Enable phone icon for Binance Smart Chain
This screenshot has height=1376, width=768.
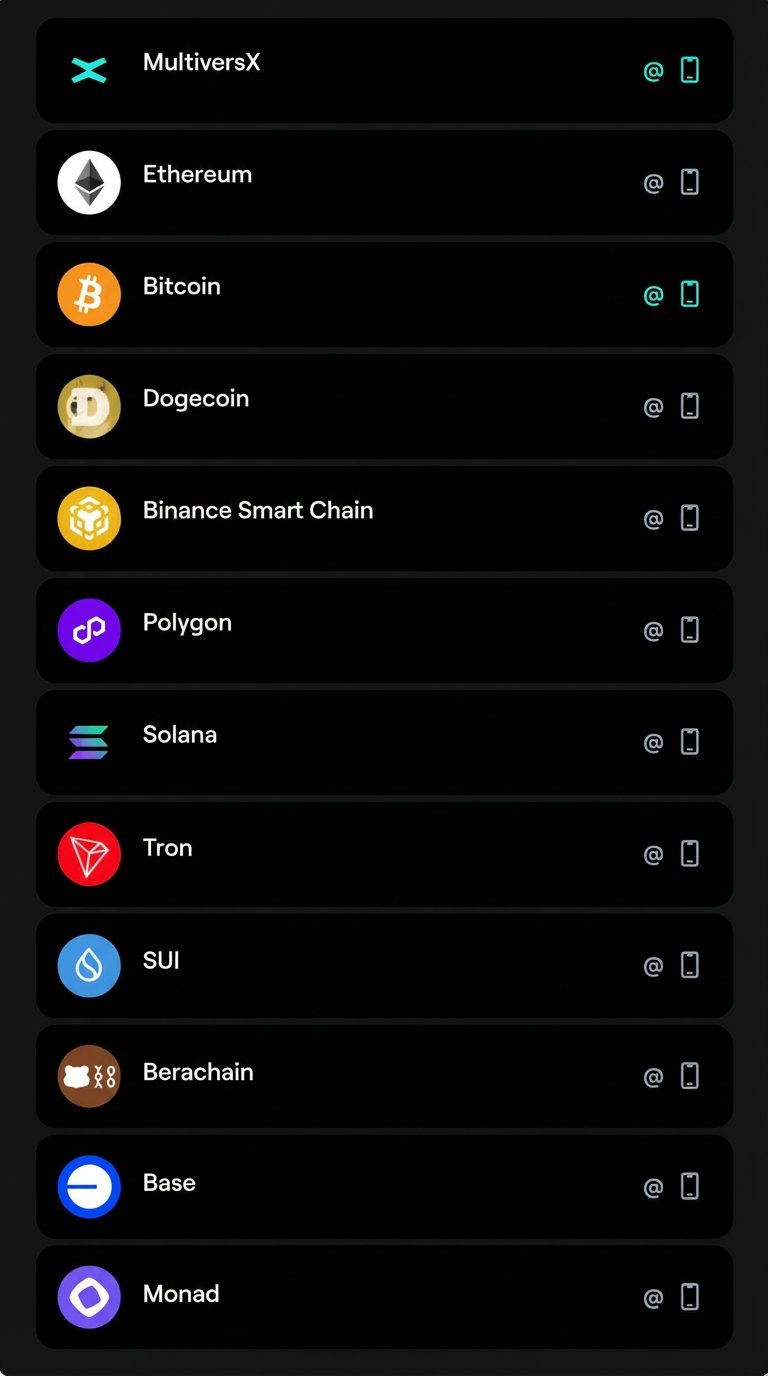(690, 518)
